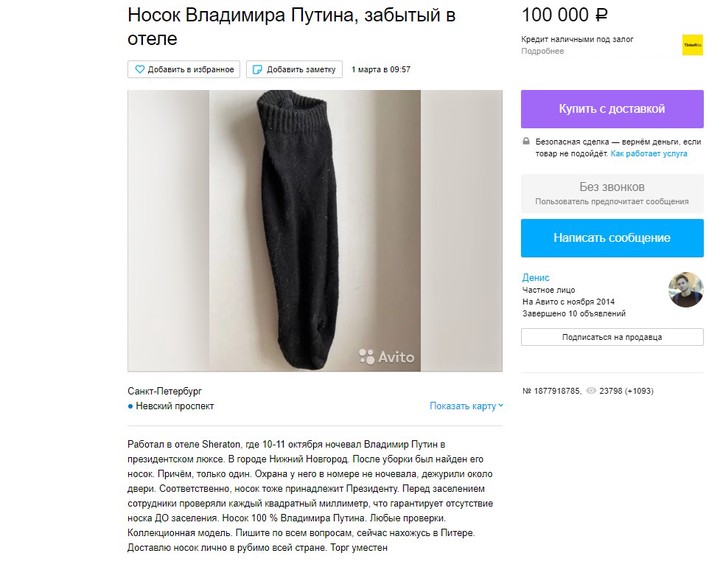Viewport: 720px width, 570px height.
Task: Open the sock photo full size
Action: click(x=315, y=230)
